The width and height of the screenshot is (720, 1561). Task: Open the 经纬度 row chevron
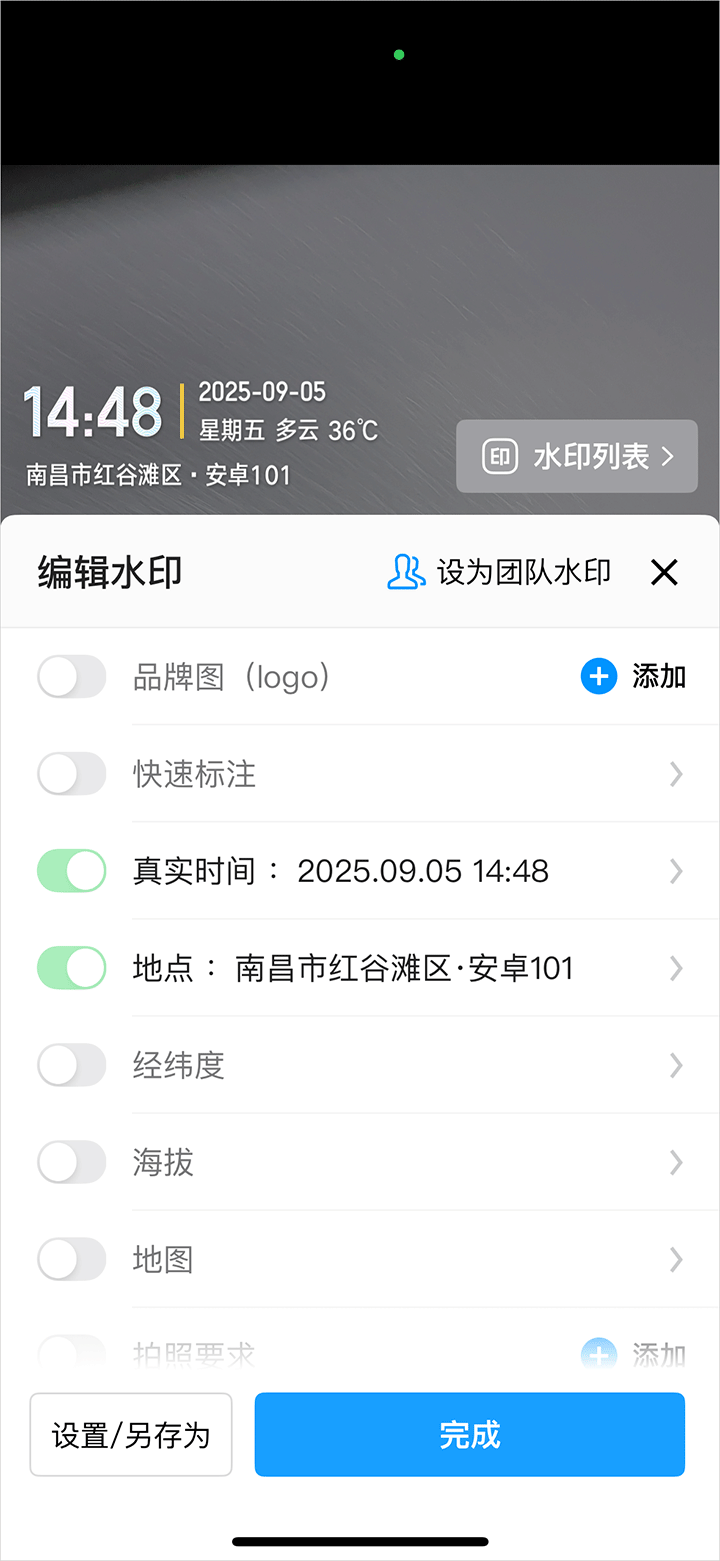(x=676, y=1065)
